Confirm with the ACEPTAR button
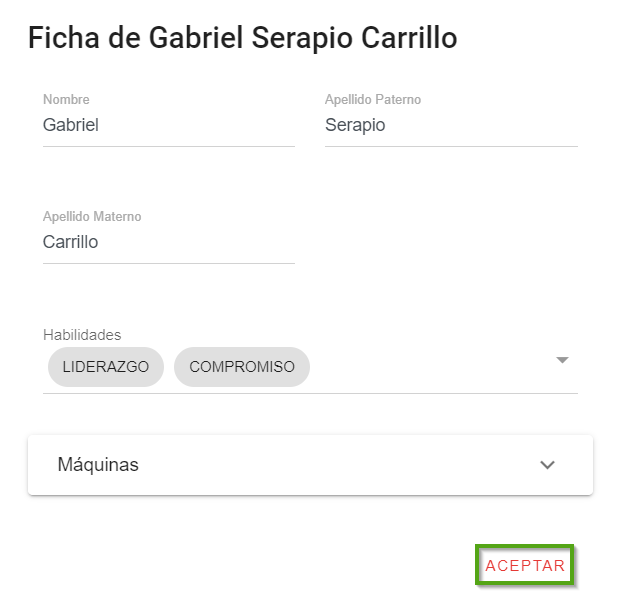 point(525,566)
